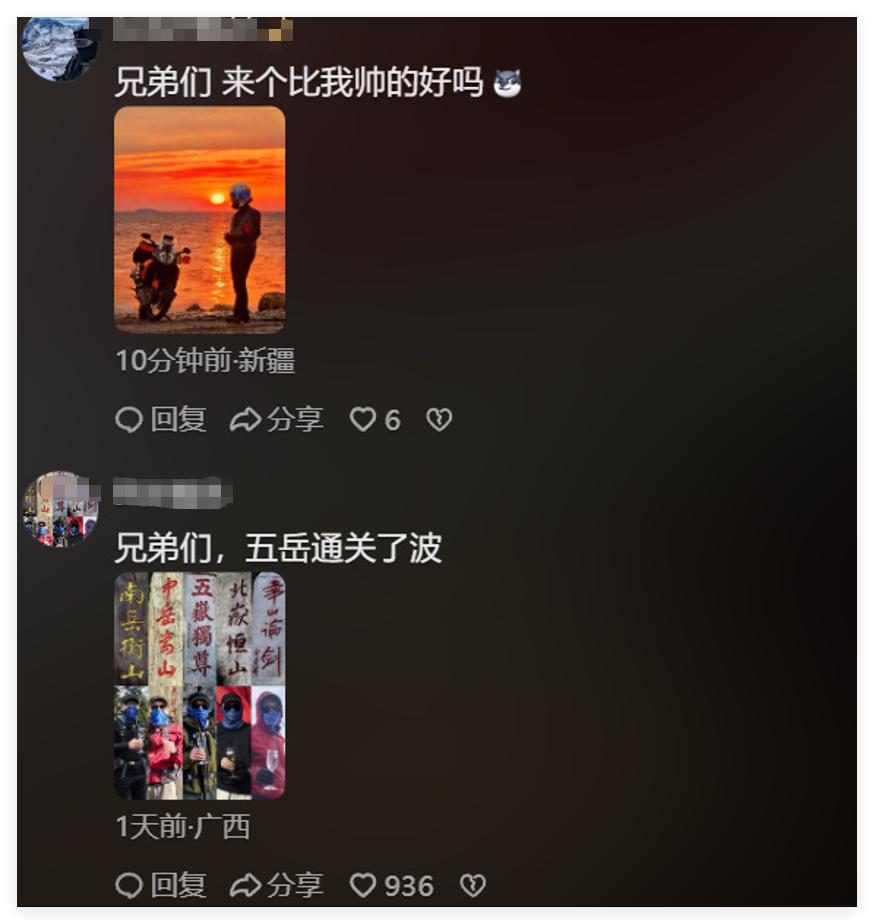Open the profile avatar of the 广西 commenter

pos(60,509)
